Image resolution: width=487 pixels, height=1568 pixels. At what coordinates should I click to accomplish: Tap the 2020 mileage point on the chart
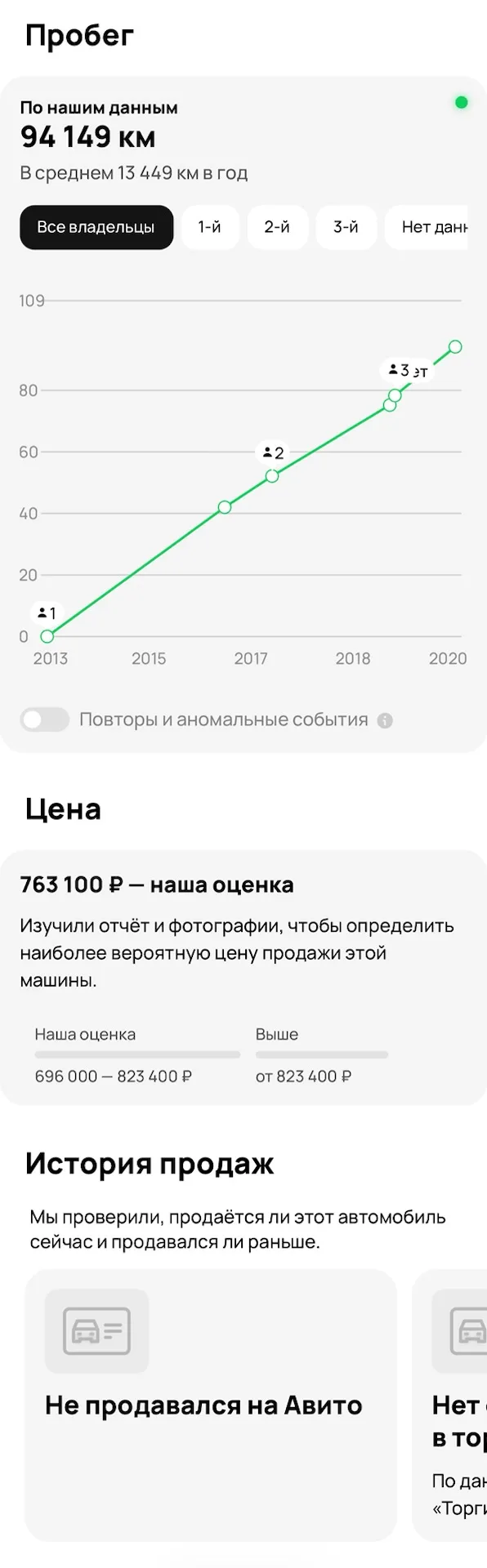click(456, 347)
